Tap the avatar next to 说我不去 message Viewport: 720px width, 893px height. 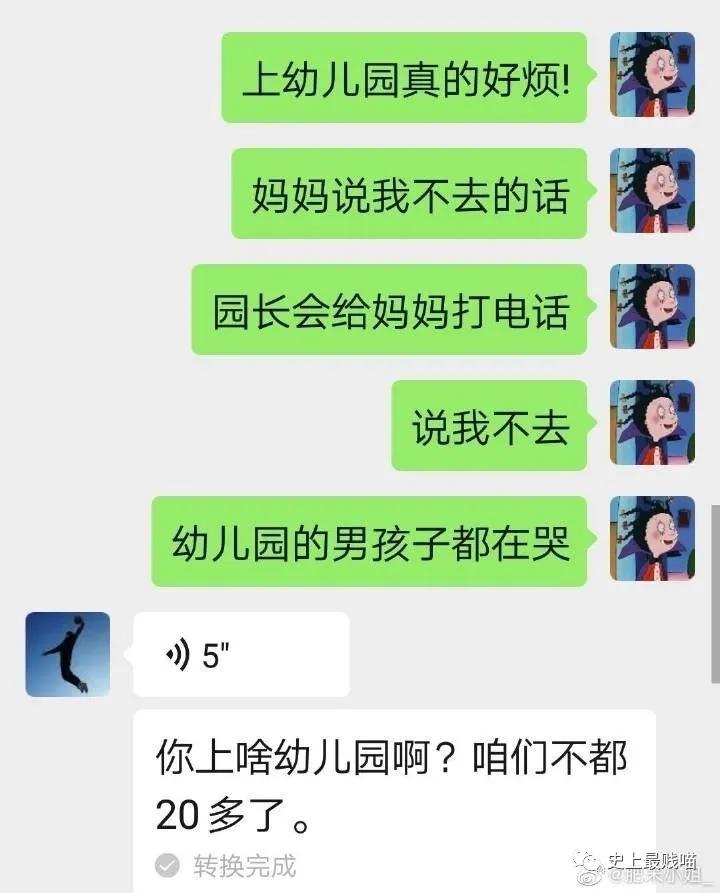[652, 424]
